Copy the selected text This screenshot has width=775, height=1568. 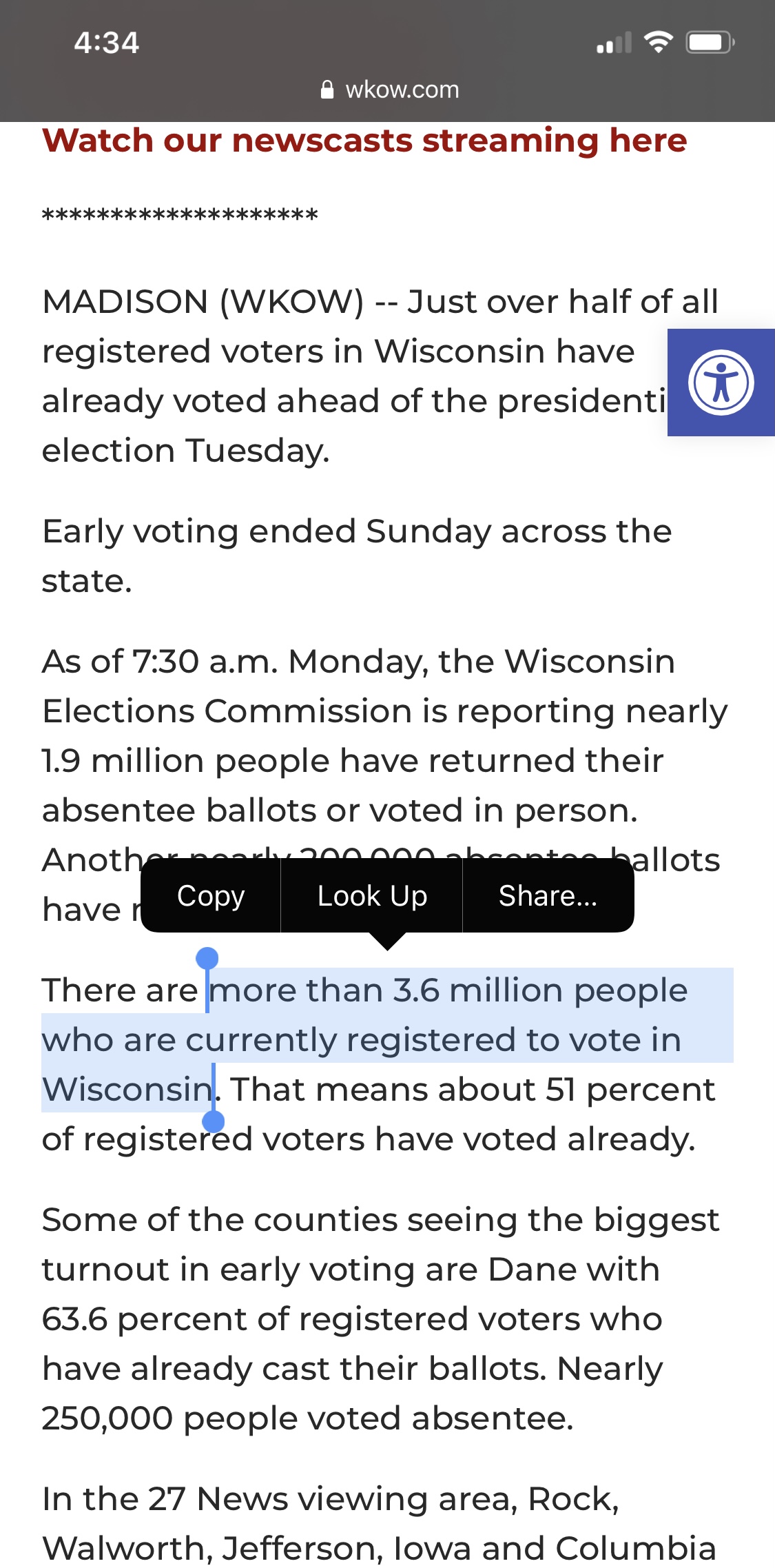coord(211,895)
